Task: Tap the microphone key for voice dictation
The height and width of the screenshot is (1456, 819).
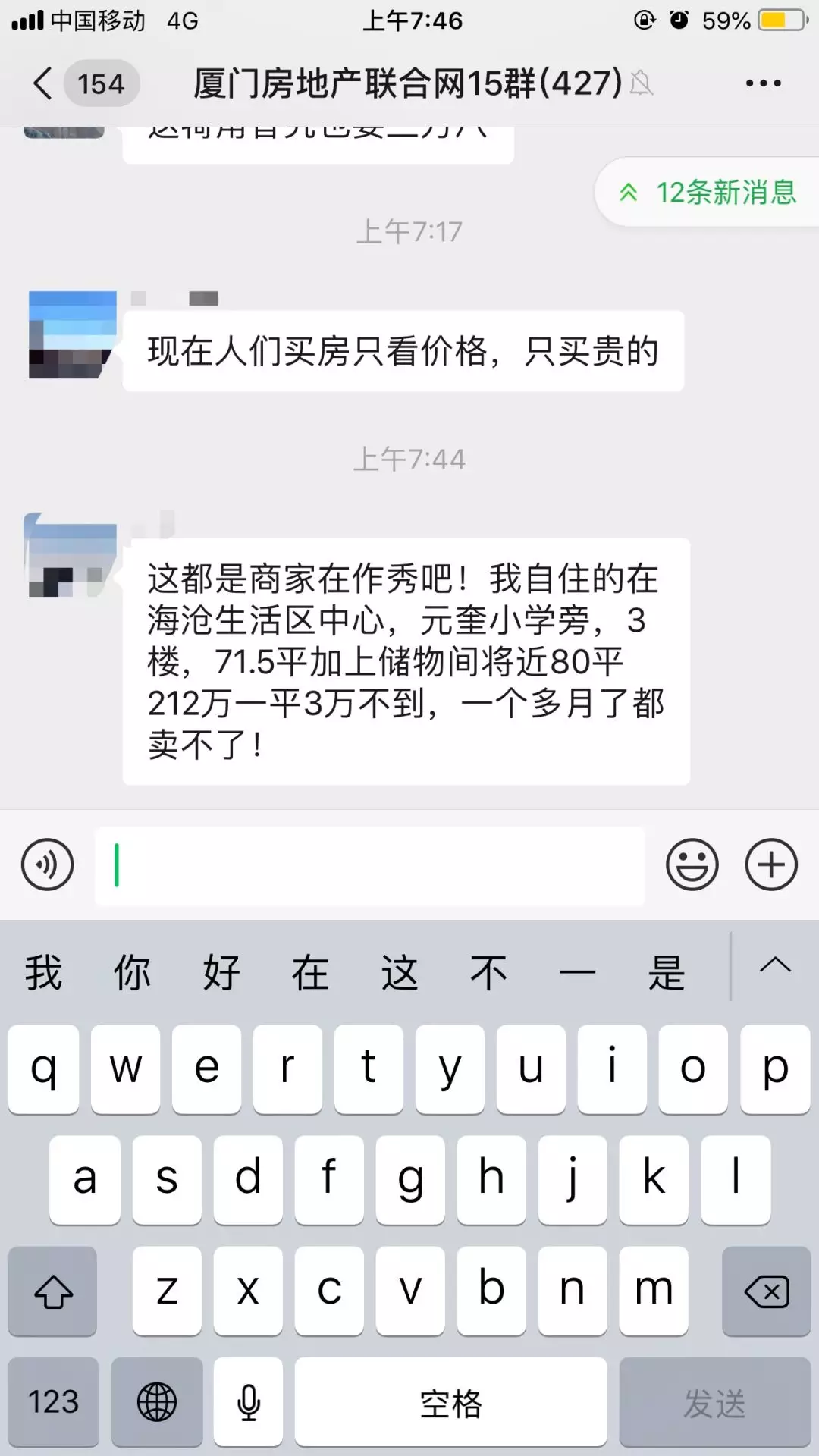Action: (248, 1401)
